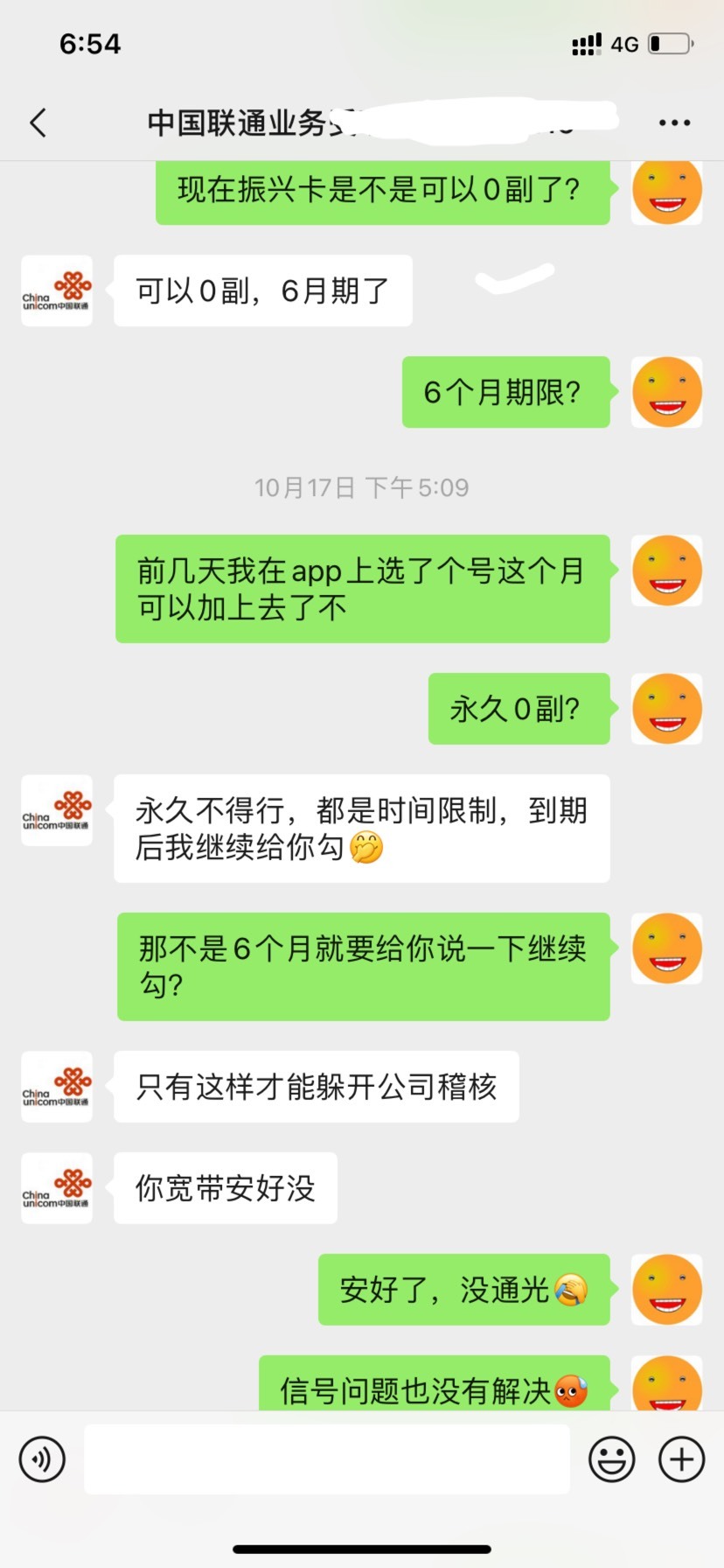The image size is (724, 1568).
Task: Open the chat options three-dot menu
Action: [x=674, y=123]
